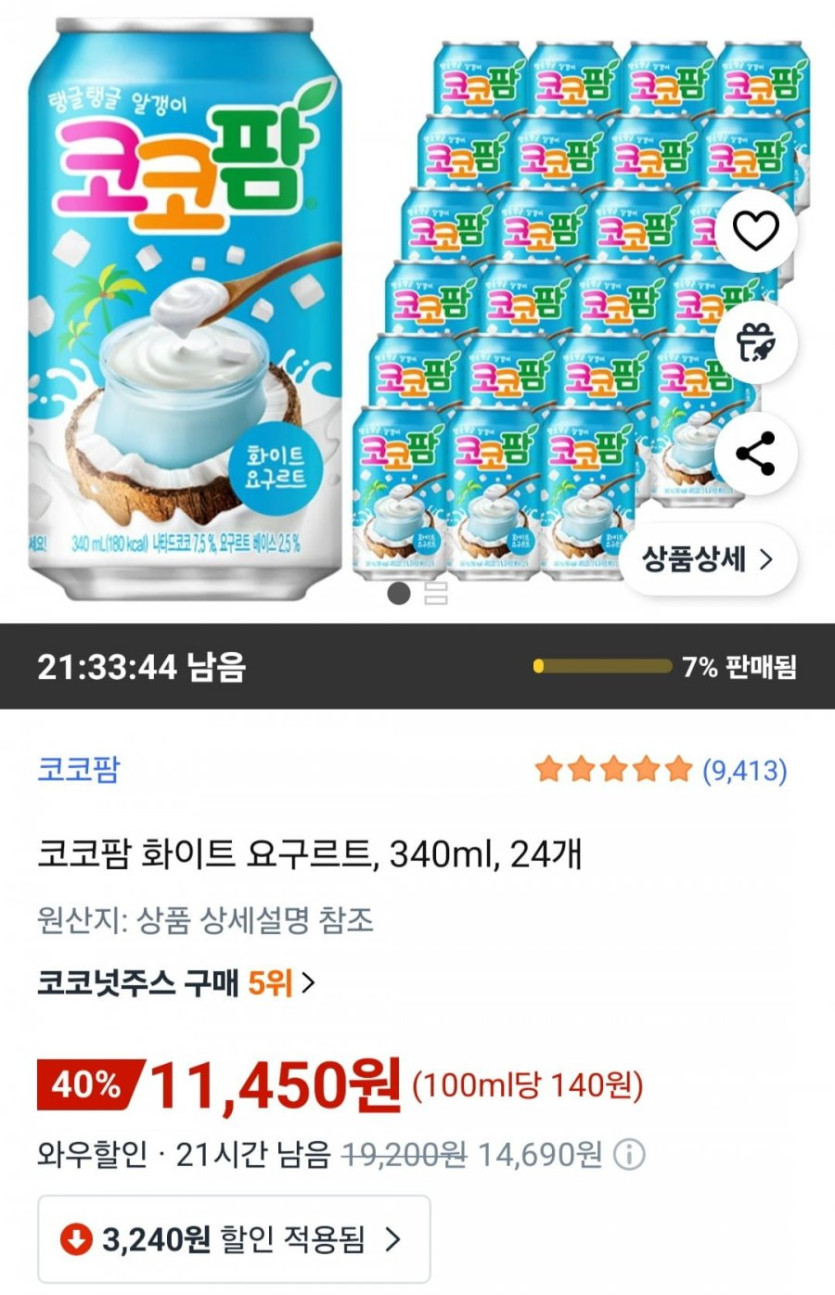This screenshot has height=1295, width=835.
Task: Expand 3,240원 할인 적용됨 details
Action: (234, 1240)
